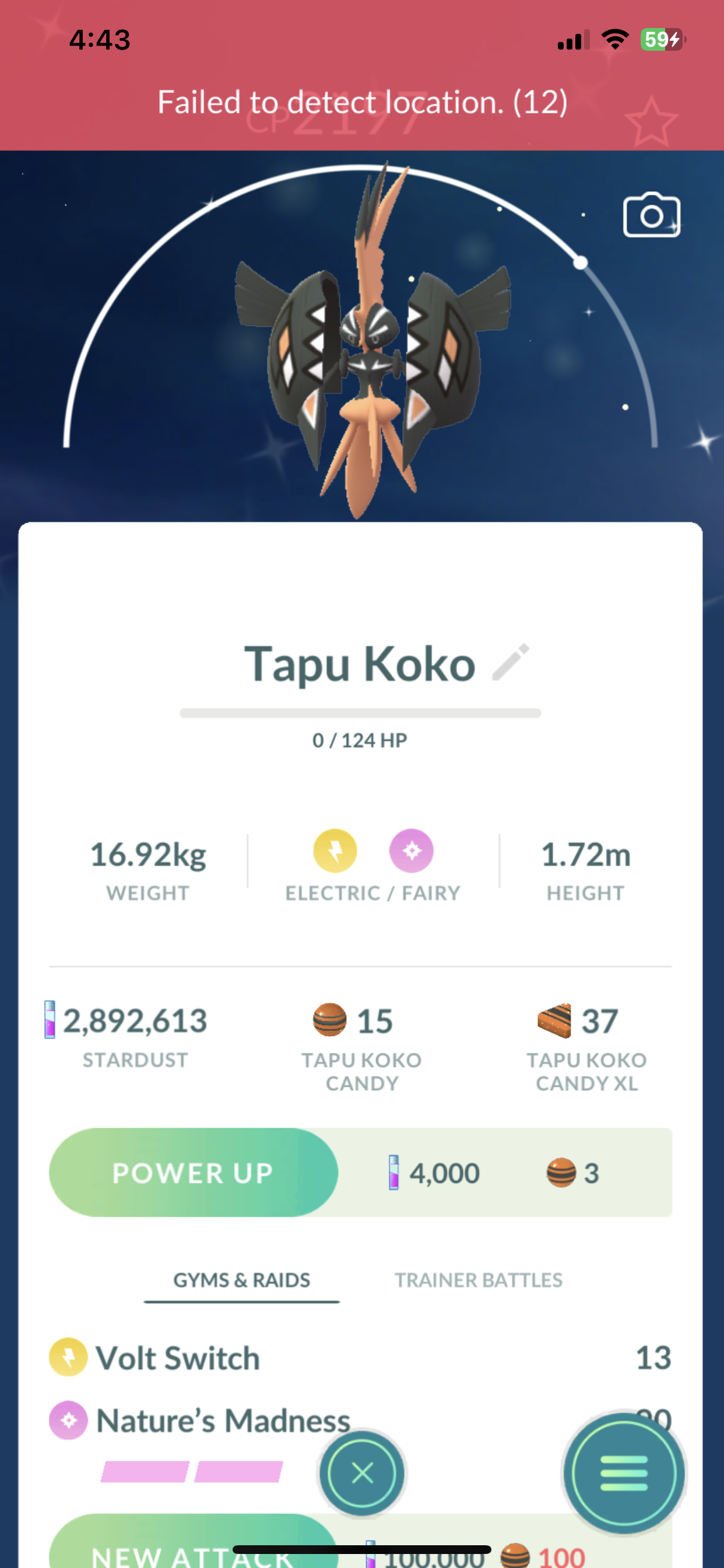Mark Tapu Koko as favorite star
The width and height of the screenshot is (724, 1568).
651,122
